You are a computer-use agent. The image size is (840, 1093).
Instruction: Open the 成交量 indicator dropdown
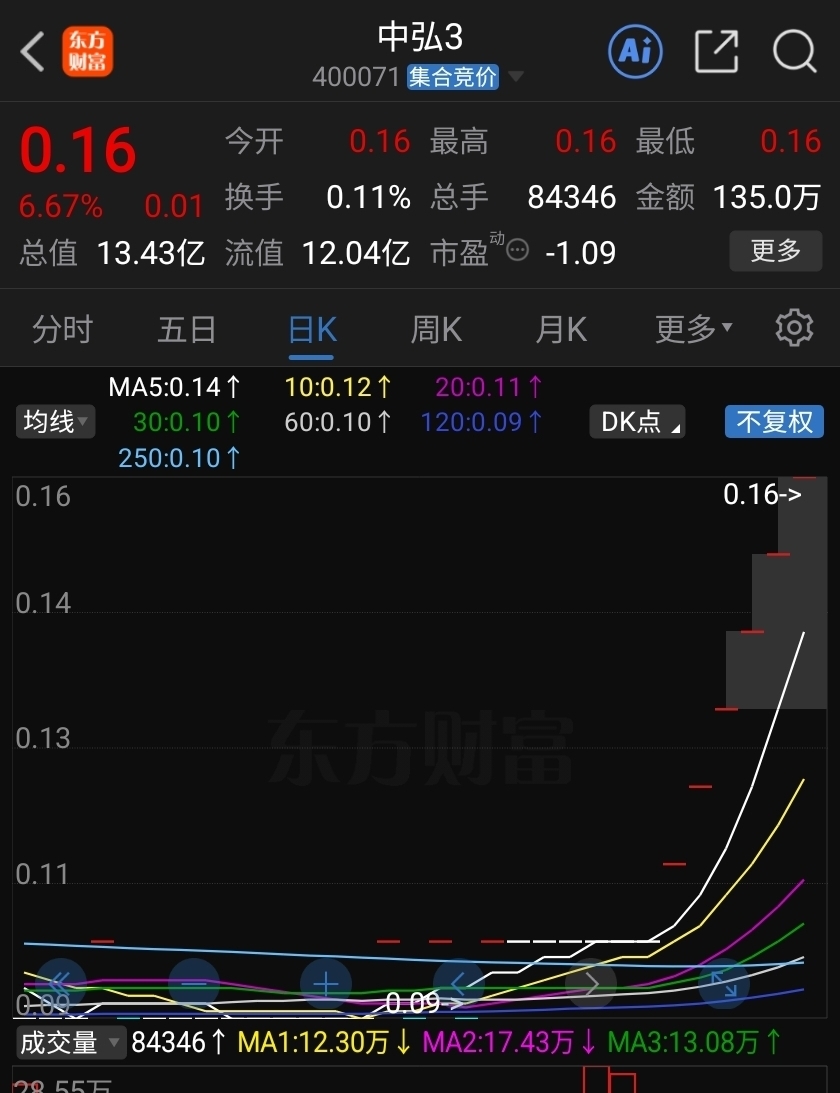(69, 1043)
